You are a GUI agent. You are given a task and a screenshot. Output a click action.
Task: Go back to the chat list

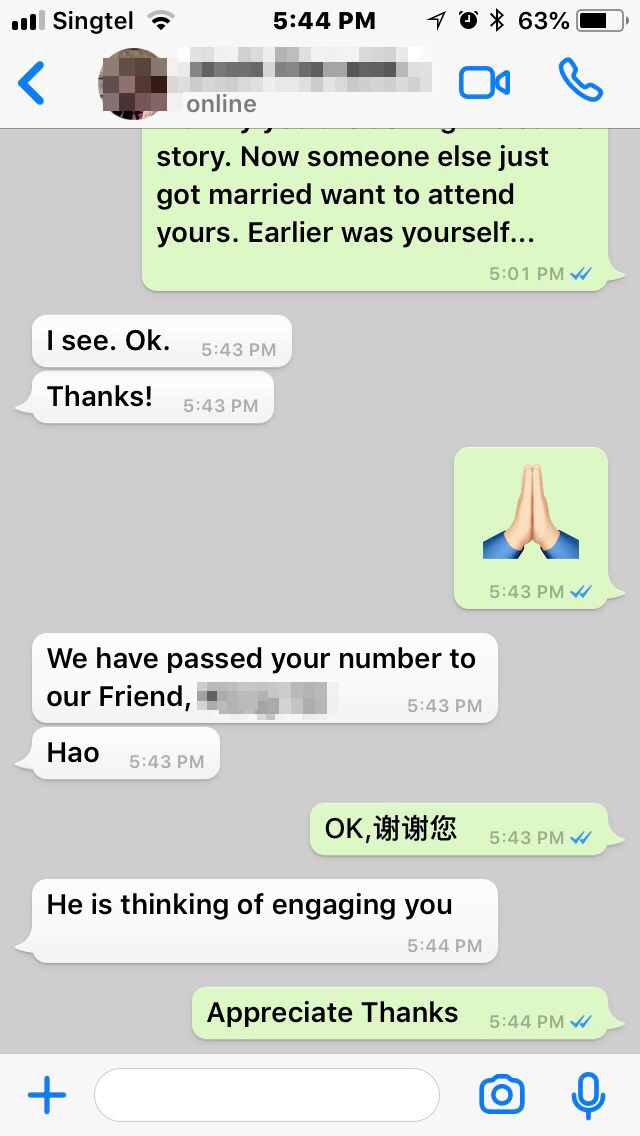(32, 83)
